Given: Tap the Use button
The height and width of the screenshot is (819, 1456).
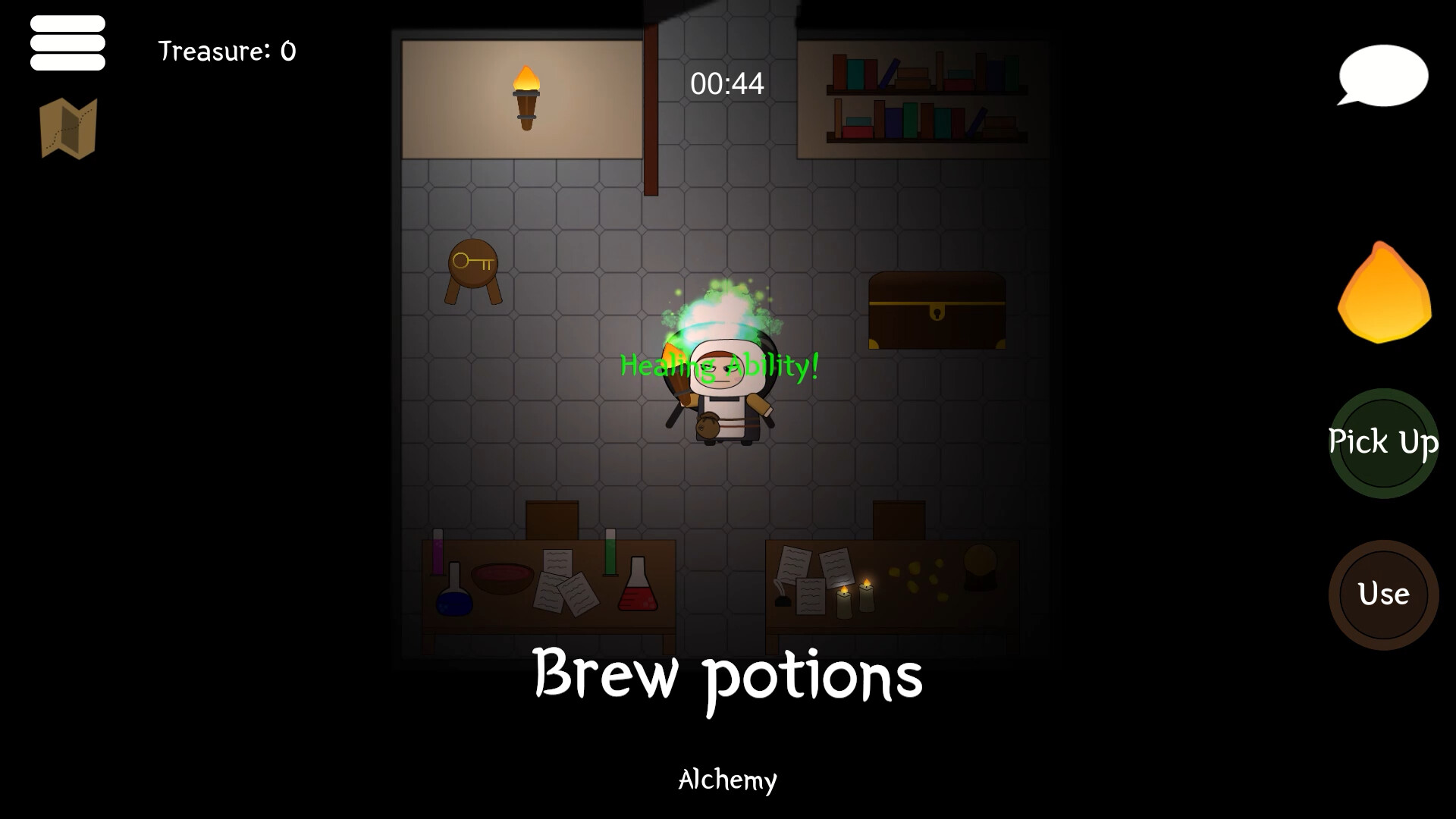Looking at the screenshot, I should pyautogui.click(x=1383, y=595).
